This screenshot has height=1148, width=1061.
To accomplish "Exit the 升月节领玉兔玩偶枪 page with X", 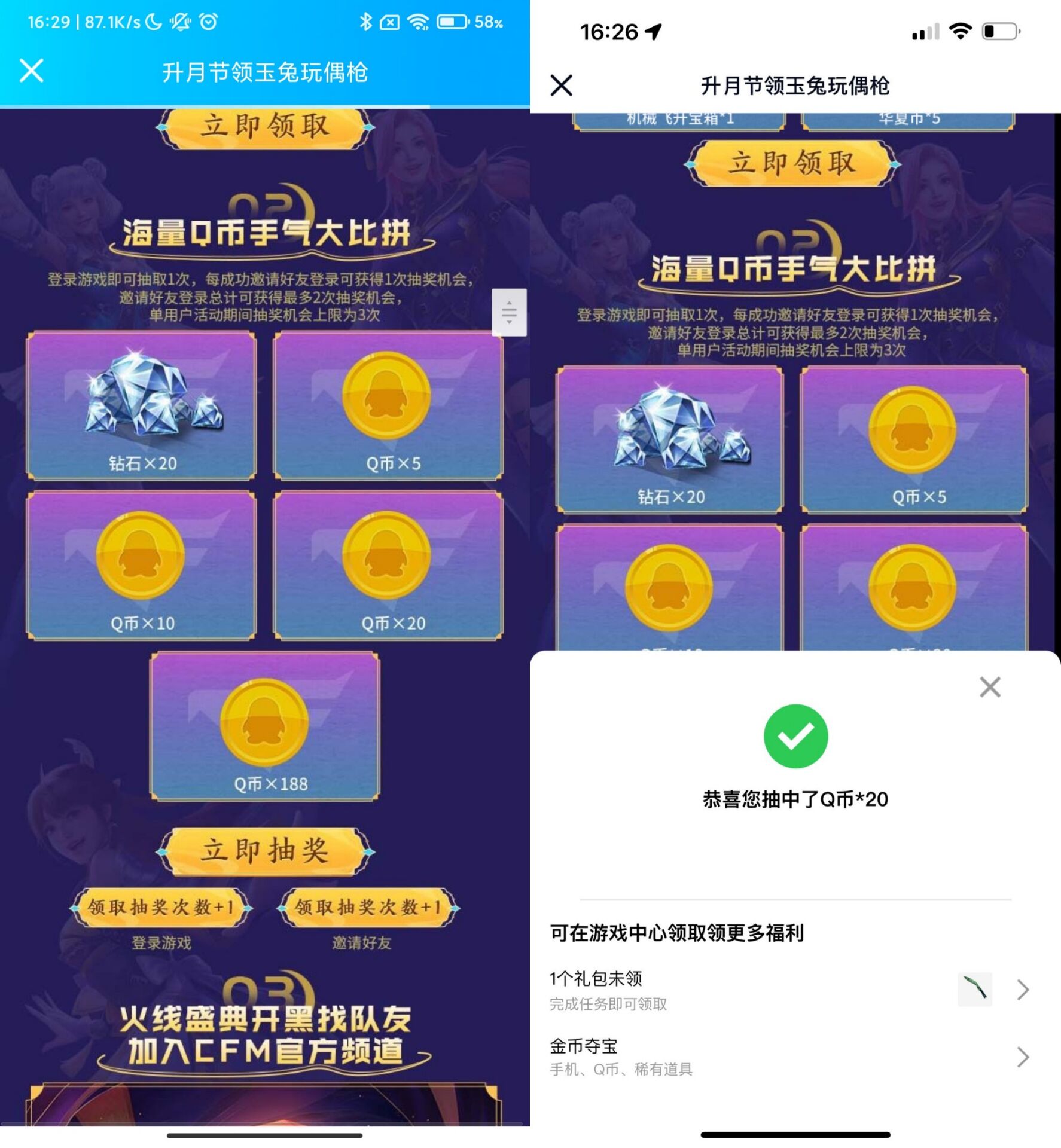I will (31, 71).
